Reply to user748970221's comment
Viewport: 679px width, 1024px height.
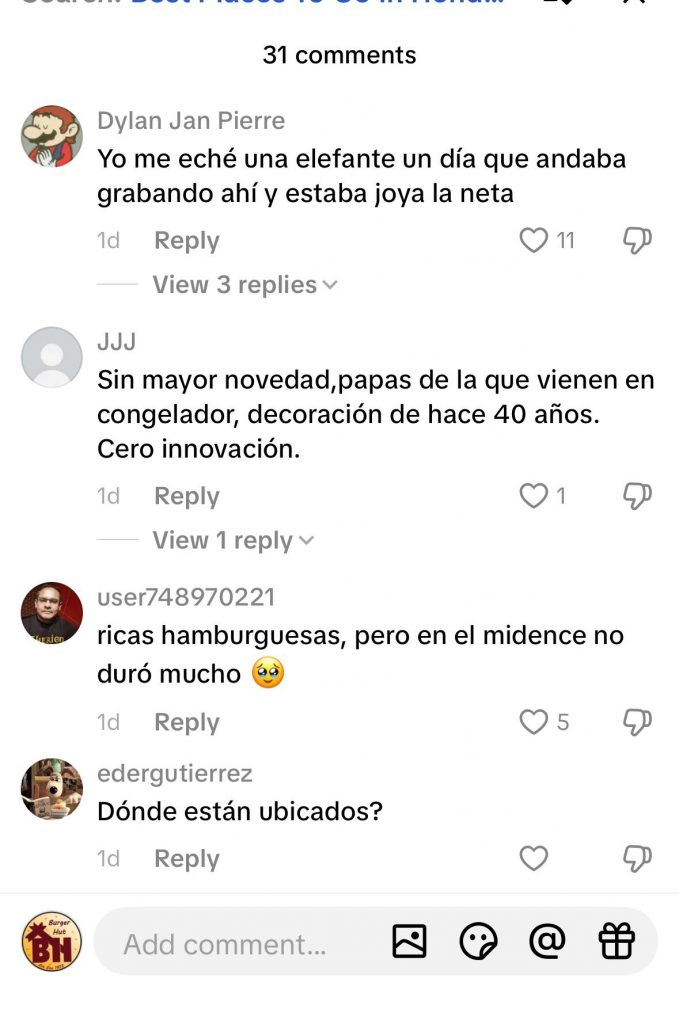click(186, 723)
